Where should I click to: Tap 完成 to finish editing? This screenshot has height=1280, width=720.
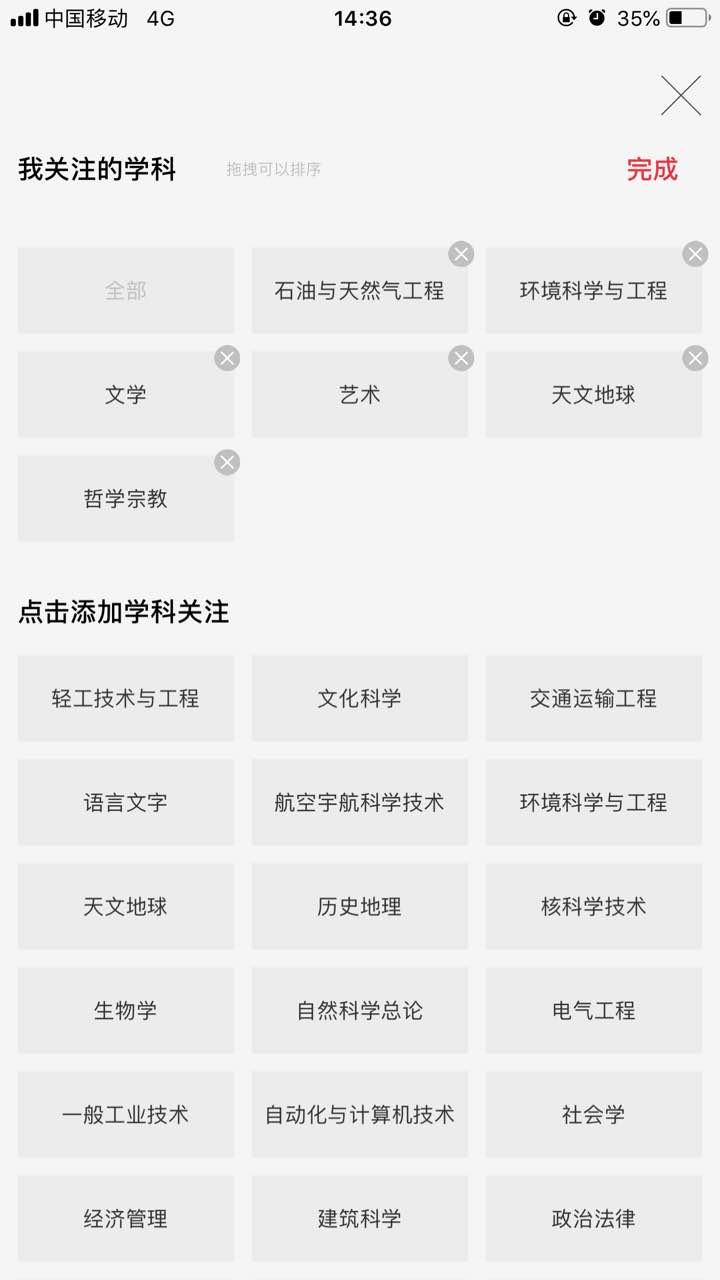[x=652, y=170]
